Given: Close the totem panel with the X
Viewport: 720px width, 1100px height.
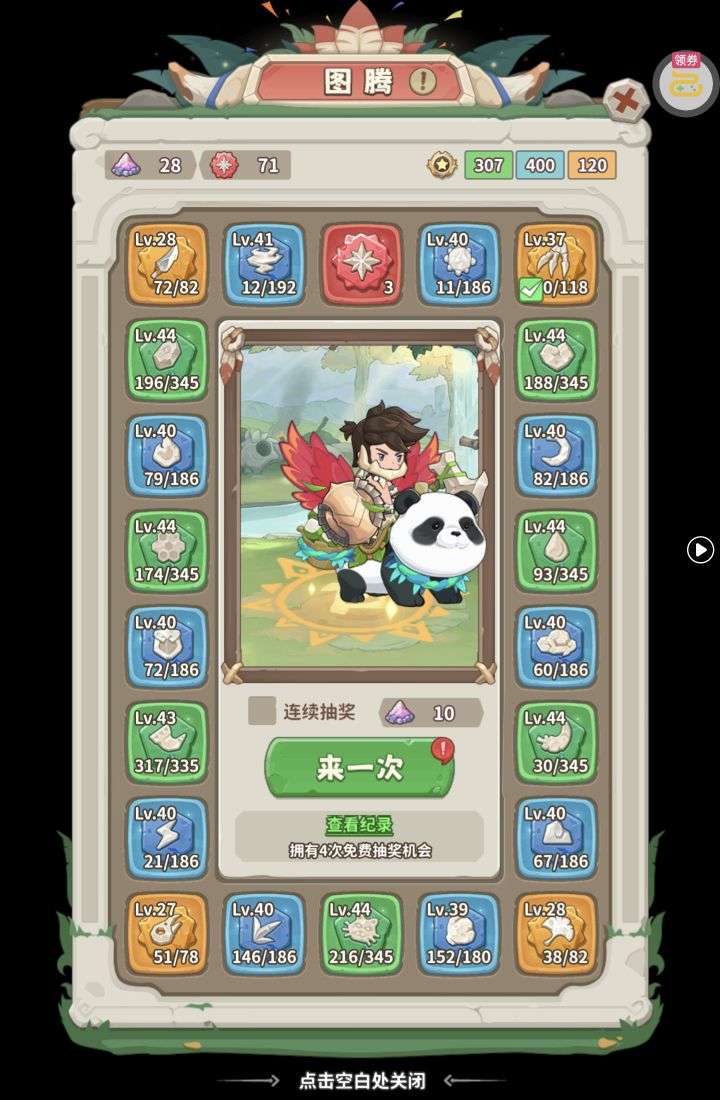Looking at the screenshot, I should point(626,100).
